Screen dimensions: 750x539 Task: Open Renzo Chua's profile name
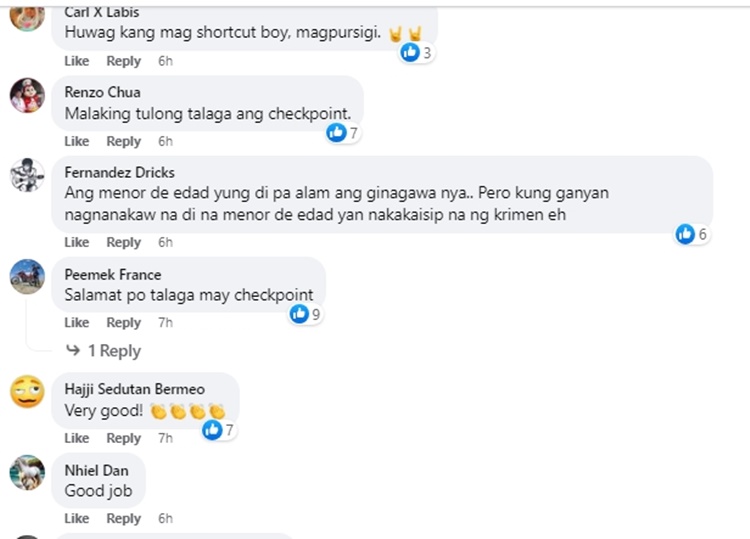pos(102,92)
